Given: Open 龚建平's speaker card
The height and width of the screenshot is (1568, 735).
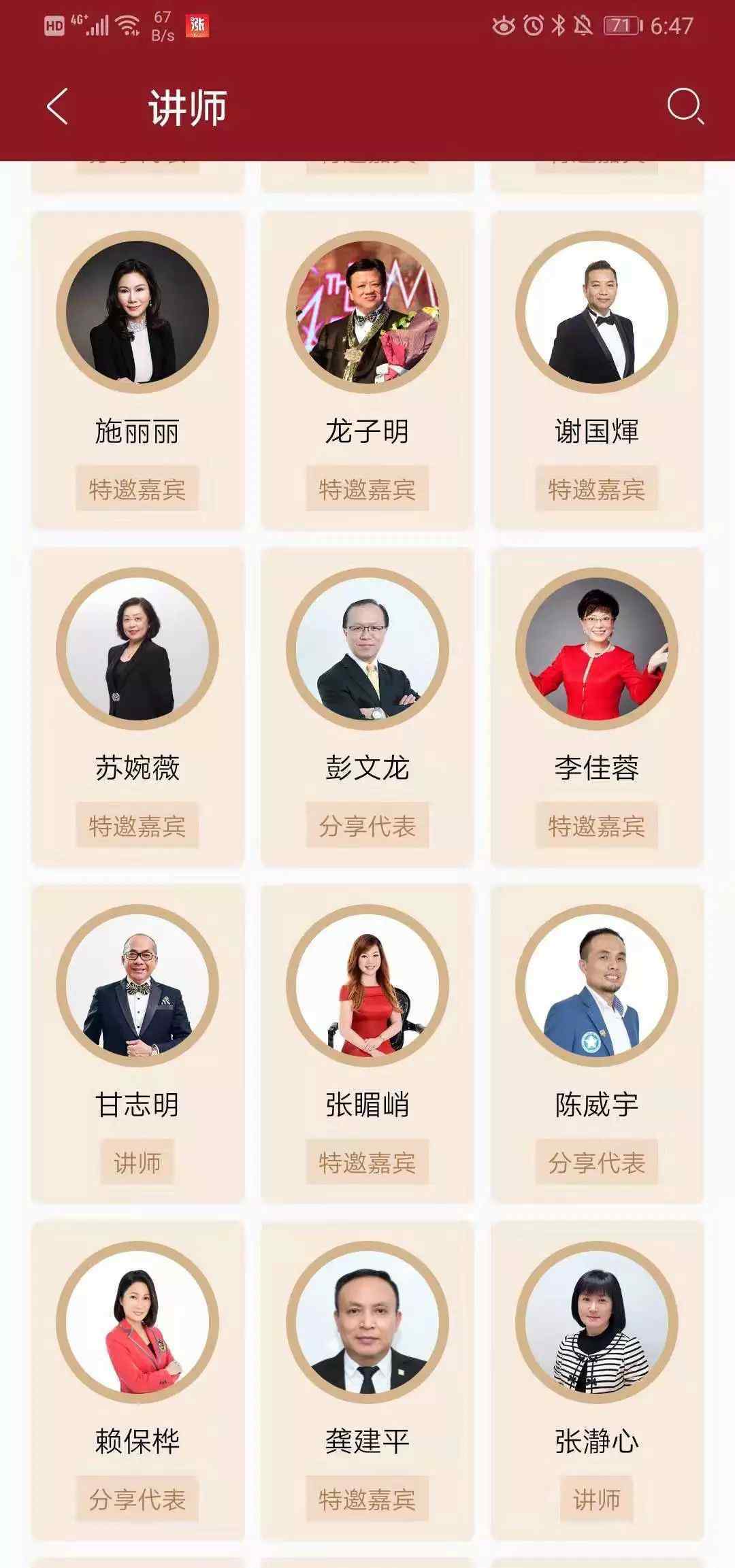Looking at the screenshot, I should coord(367,1380).
